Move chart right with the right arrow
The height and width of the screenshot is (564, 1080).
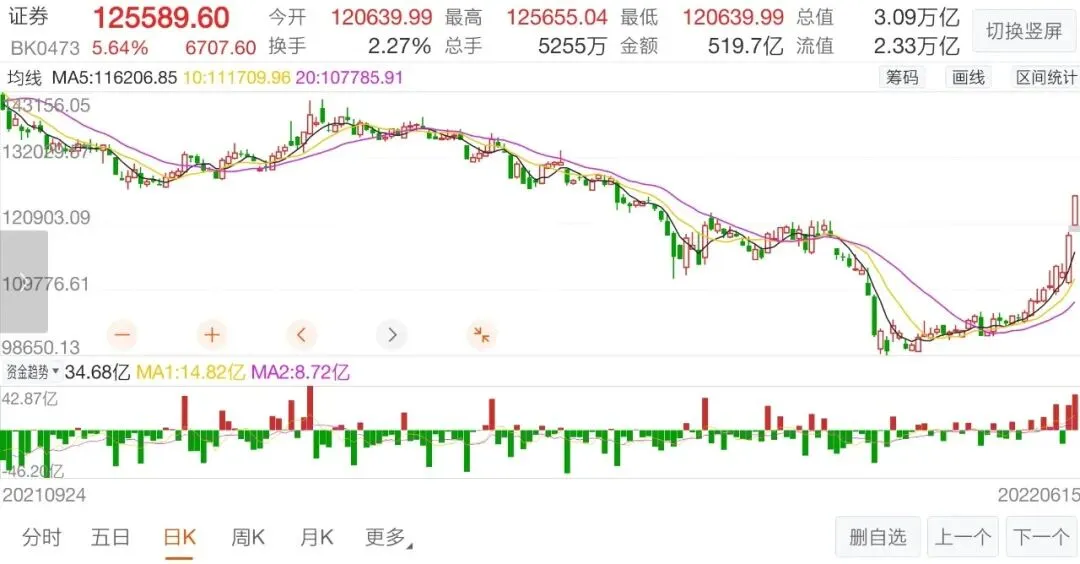coord(392,335)
